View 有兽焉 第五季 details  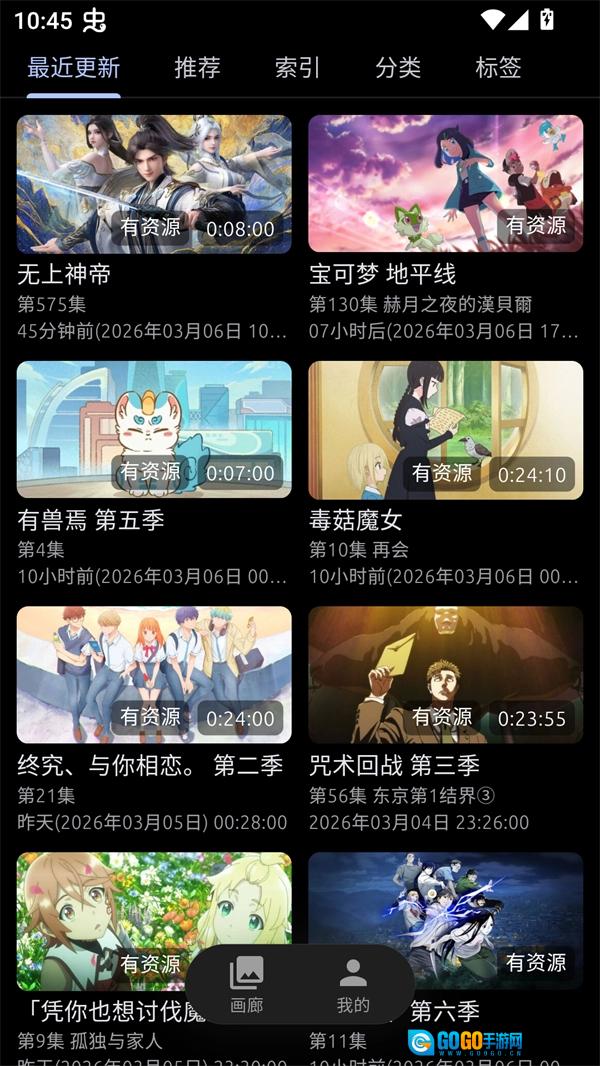(154, 474)
